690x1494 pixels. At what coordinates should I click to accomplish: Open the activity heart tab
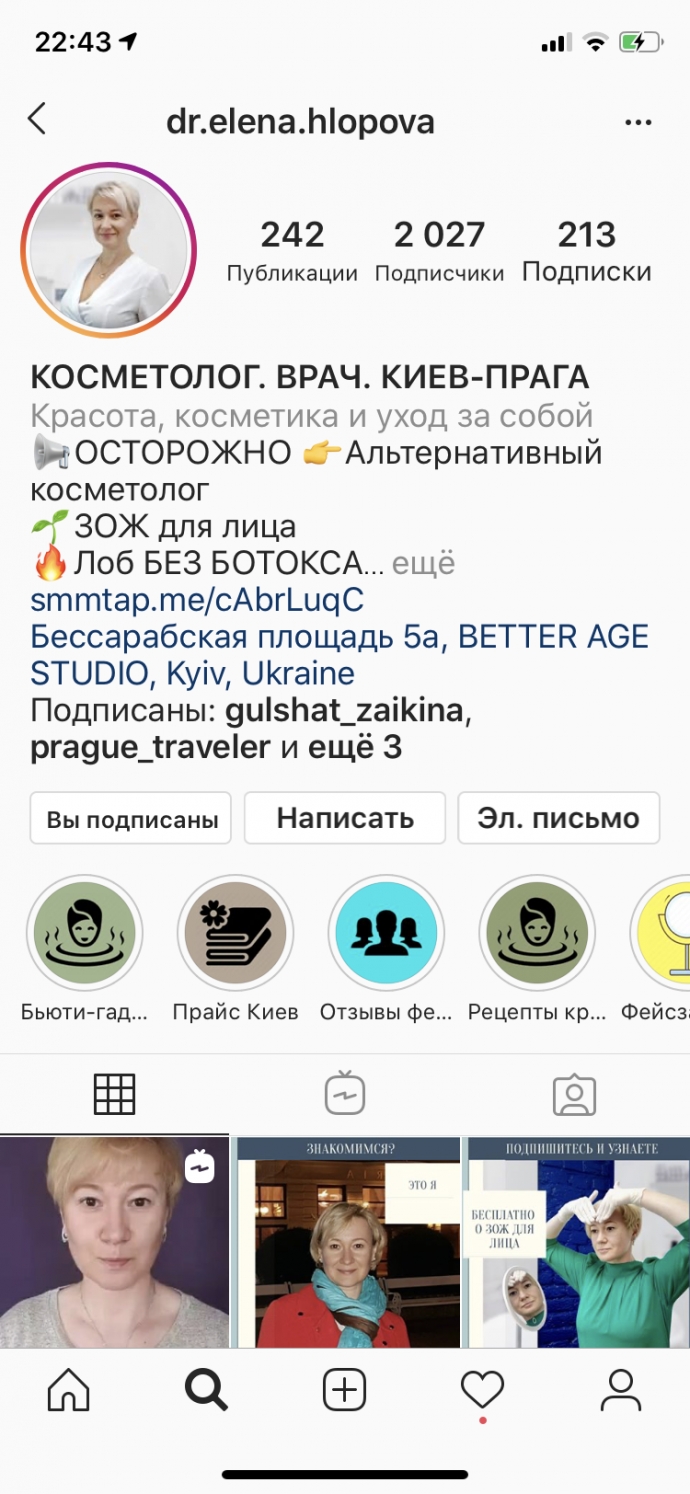482,1390
